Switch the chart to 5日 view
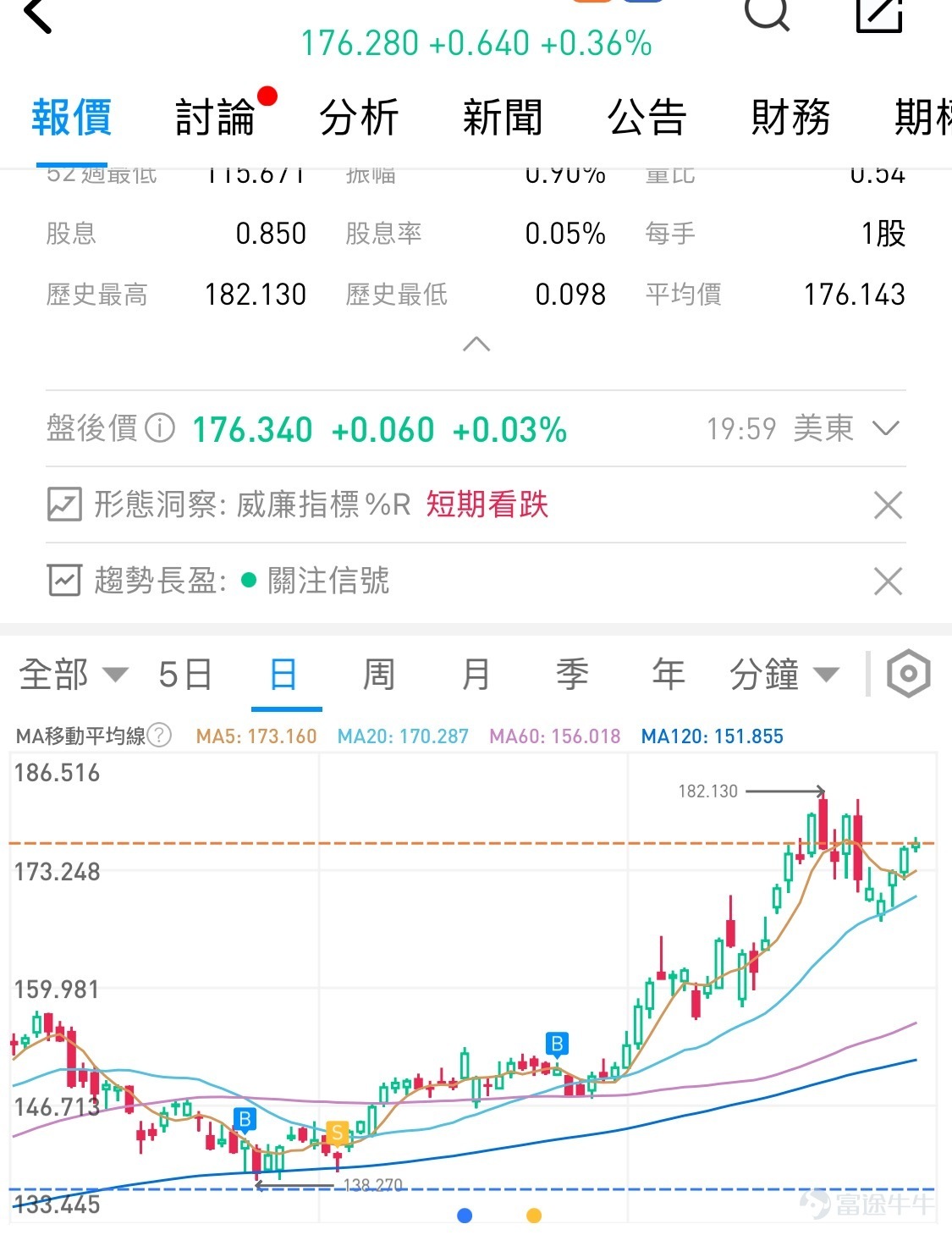This screenshot has width=952, height=1235. pyautogui.click(x=185, y=675)
